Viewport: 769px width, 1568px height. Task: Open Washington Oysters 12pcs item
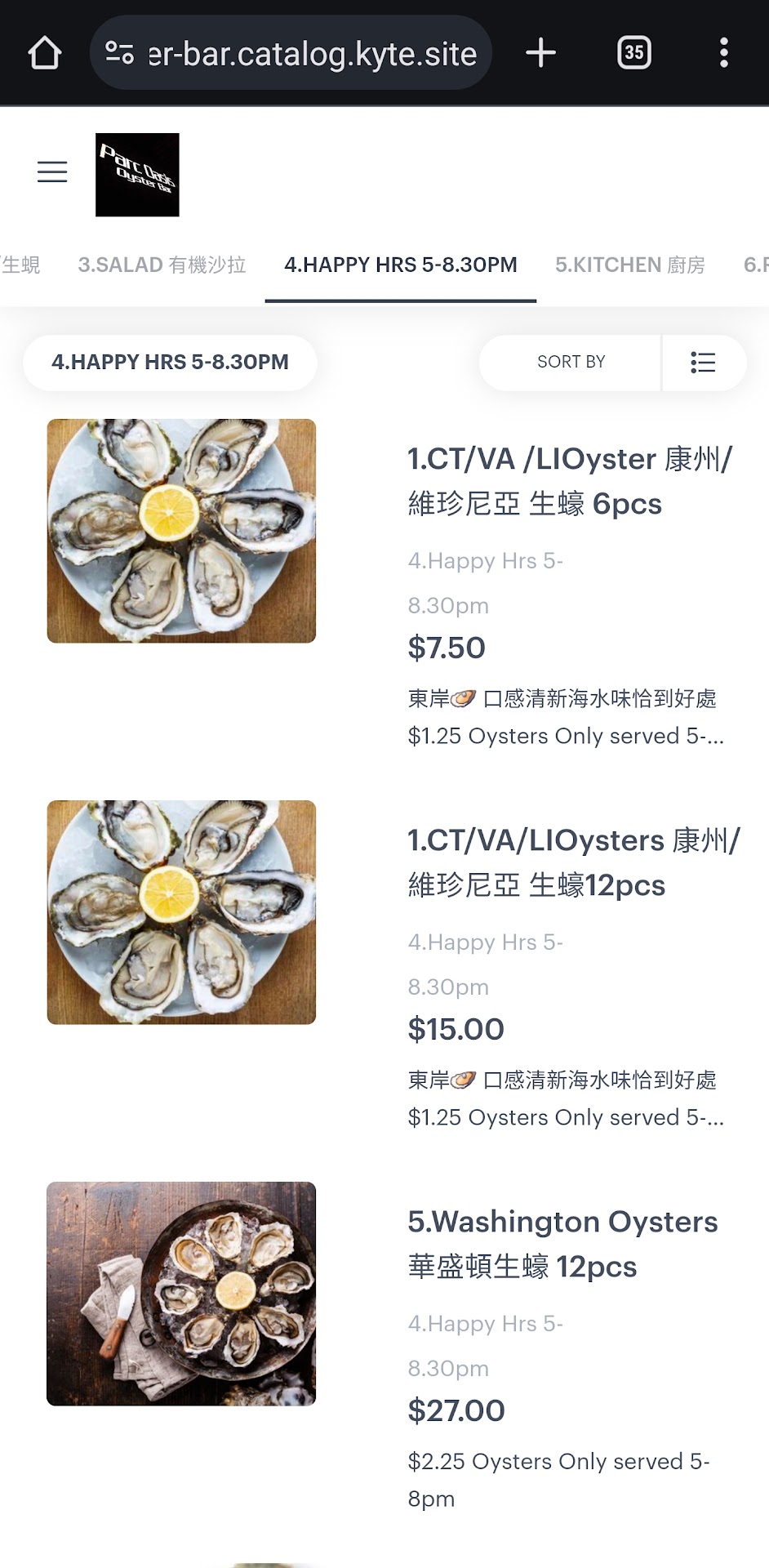[x=562, y=1244]
